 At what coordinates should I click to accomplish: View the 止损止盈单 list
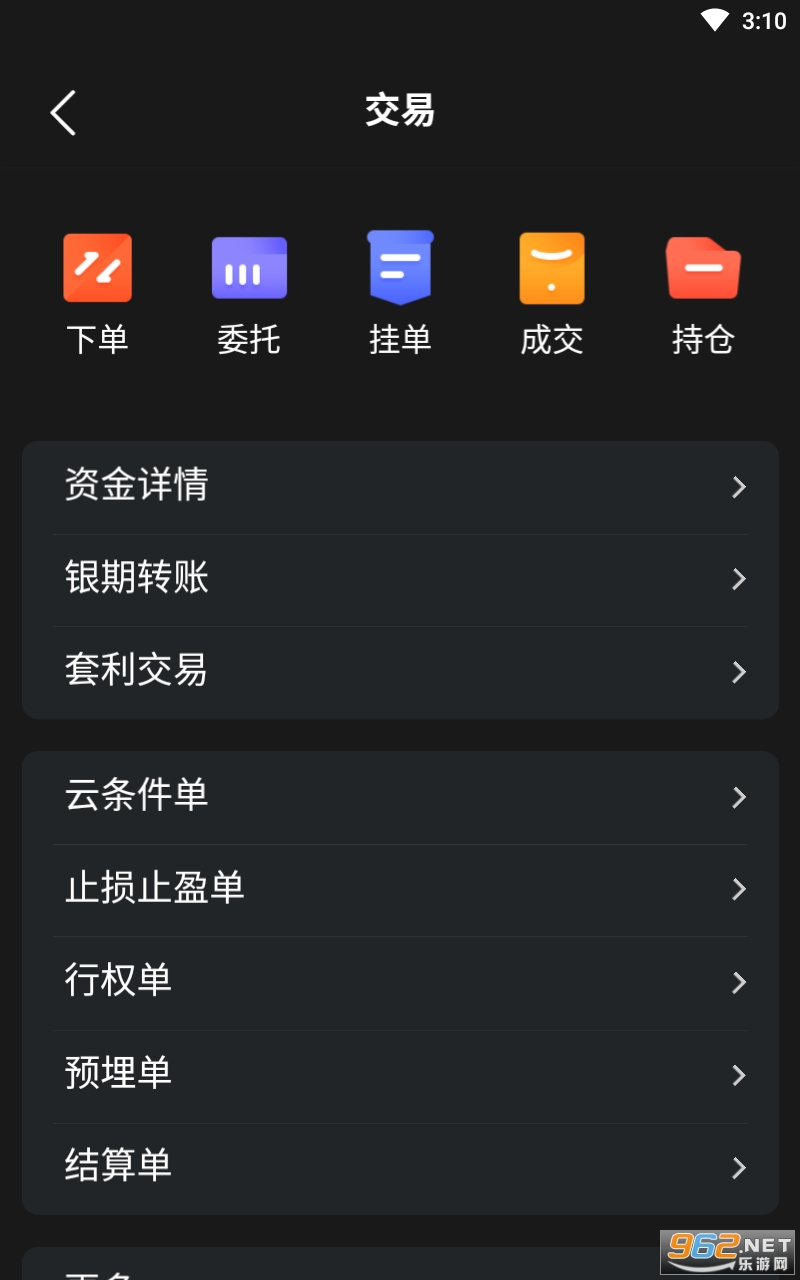click(400, 889)
